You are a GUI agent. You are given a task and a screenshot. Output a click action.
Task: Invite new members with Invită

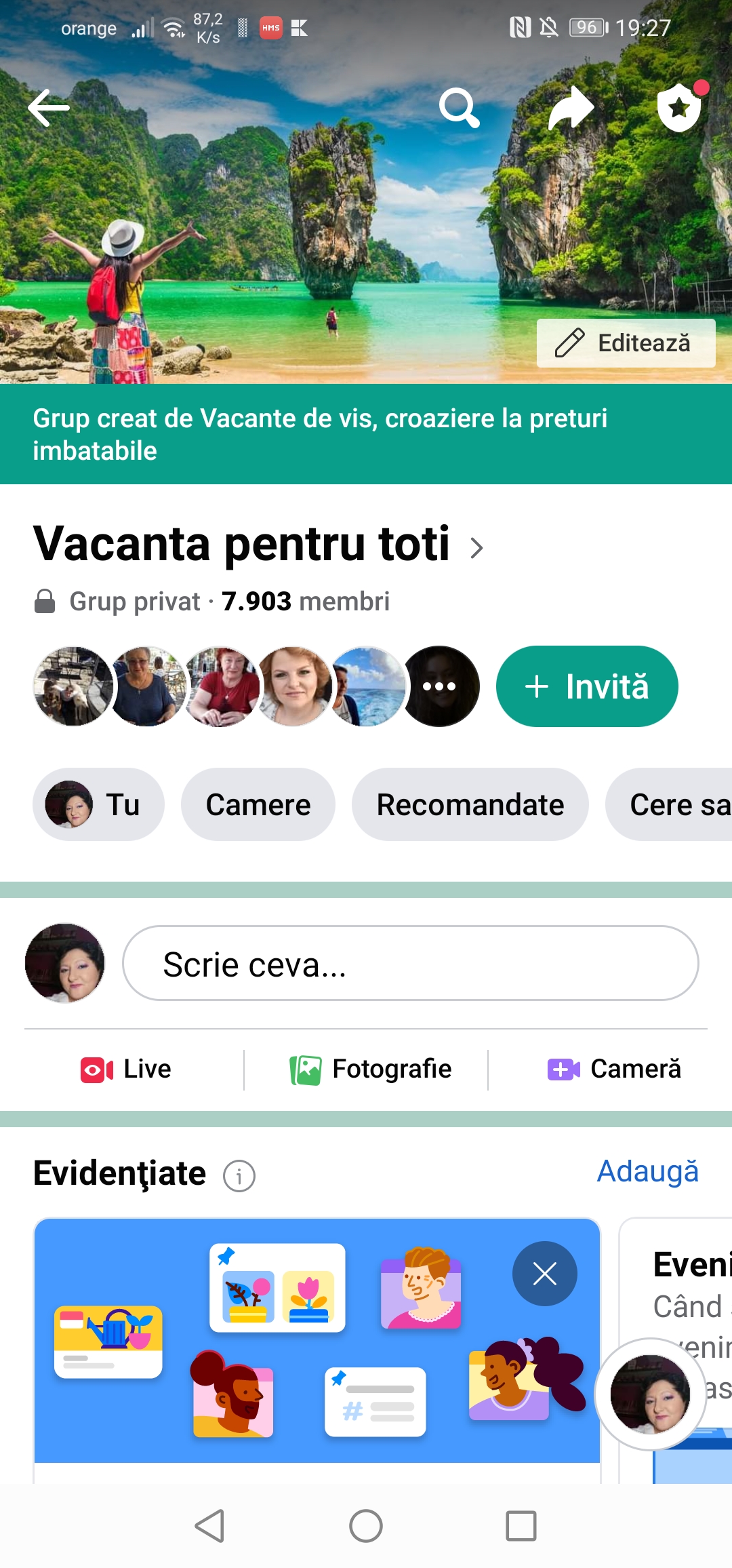(x=587, y=686)
